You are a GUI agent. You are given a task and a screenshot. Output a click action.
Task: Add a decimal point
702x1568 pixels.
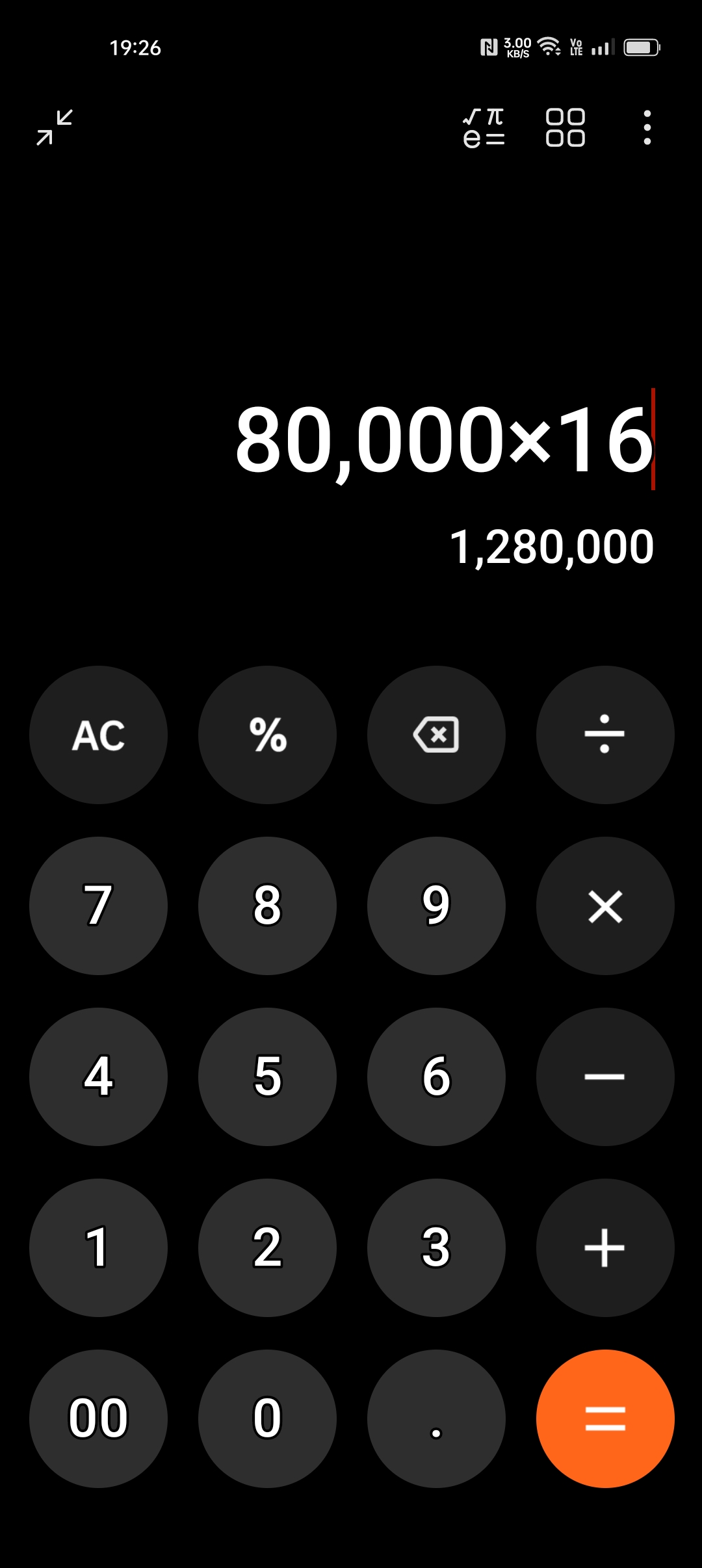coord(436,1418)
